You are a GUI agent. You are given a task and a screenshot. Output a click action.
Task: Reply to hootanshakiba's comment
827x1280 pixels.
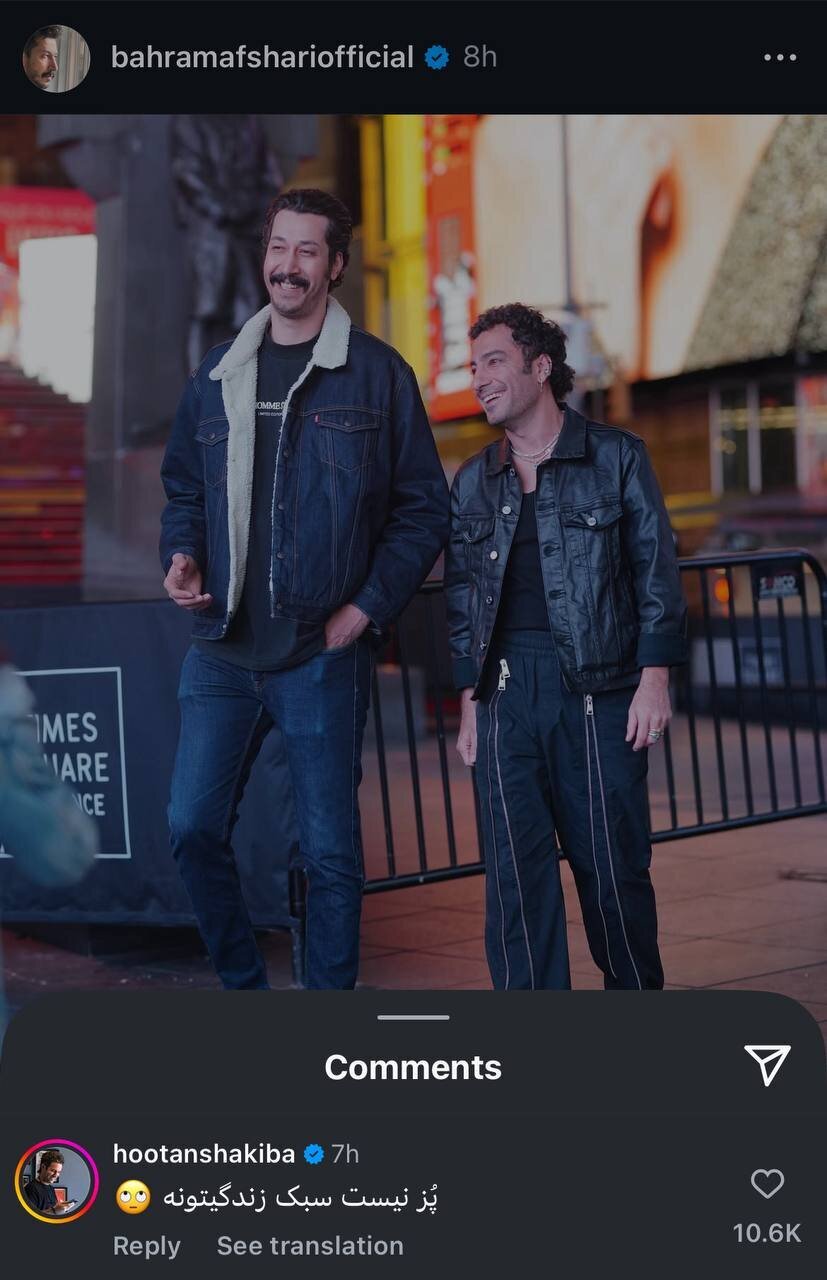pos(147,1246)
